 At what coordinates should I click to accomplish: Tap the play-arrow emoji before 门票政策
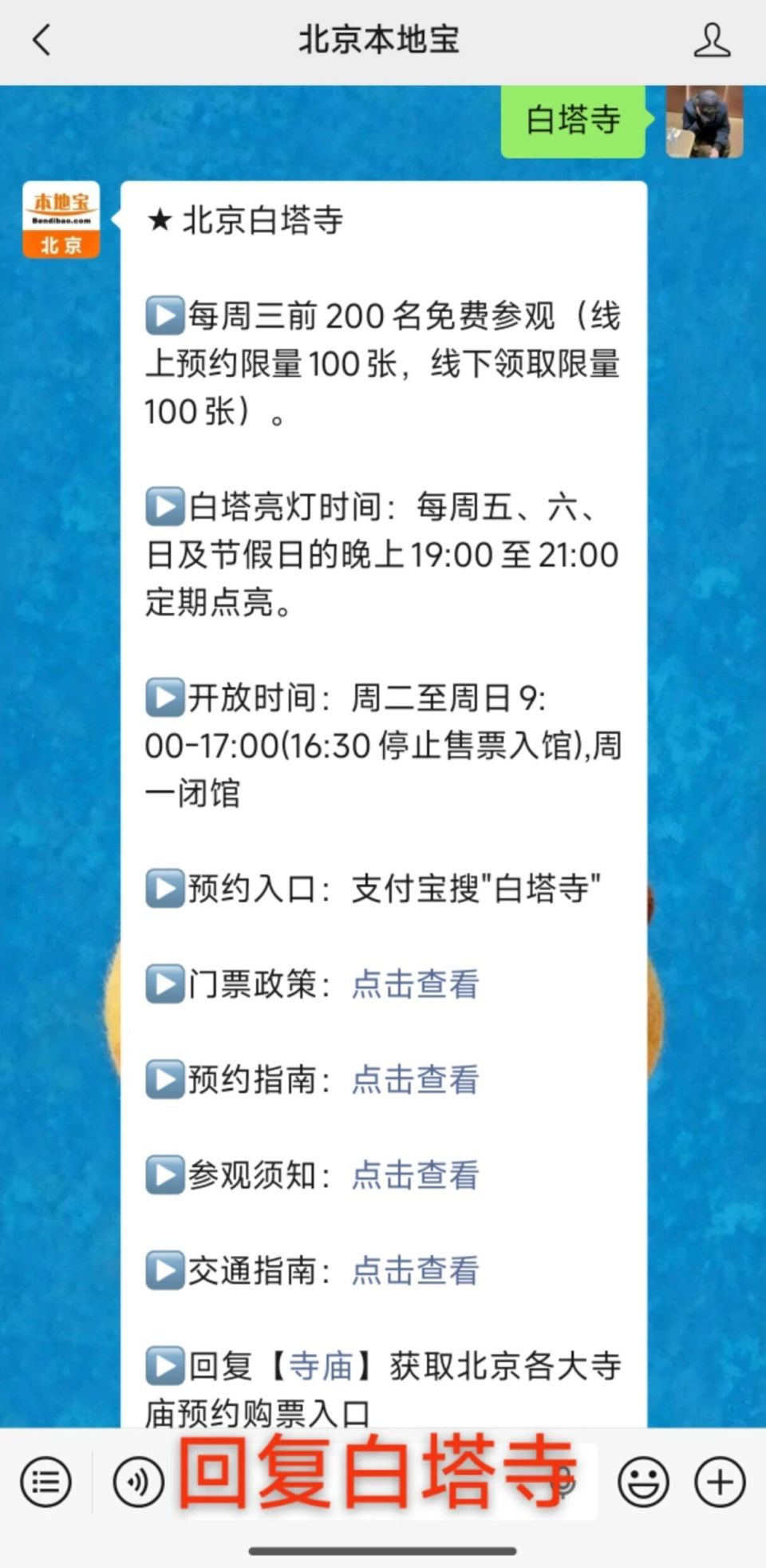tap(164, 984)
